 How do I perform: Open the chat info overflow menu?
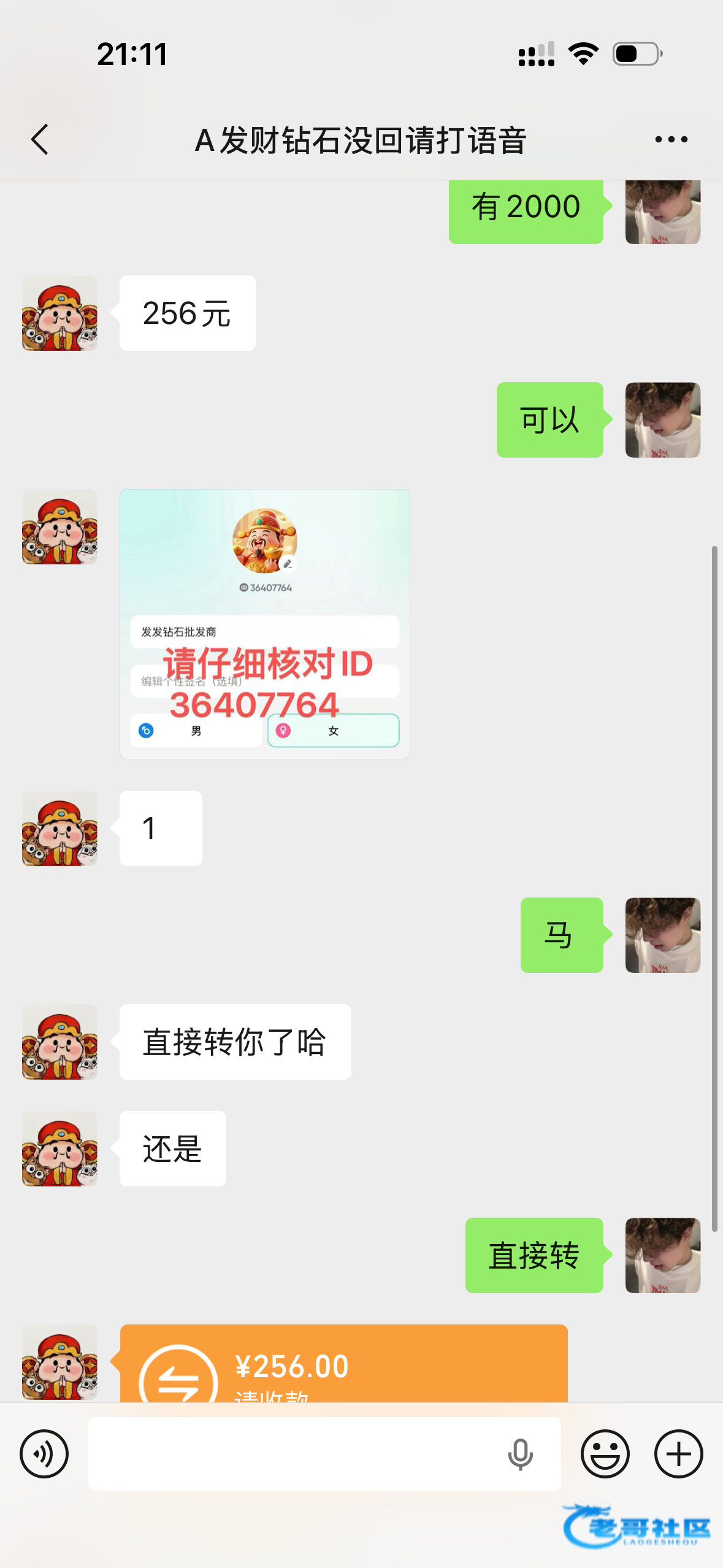[x=671, y=140]
